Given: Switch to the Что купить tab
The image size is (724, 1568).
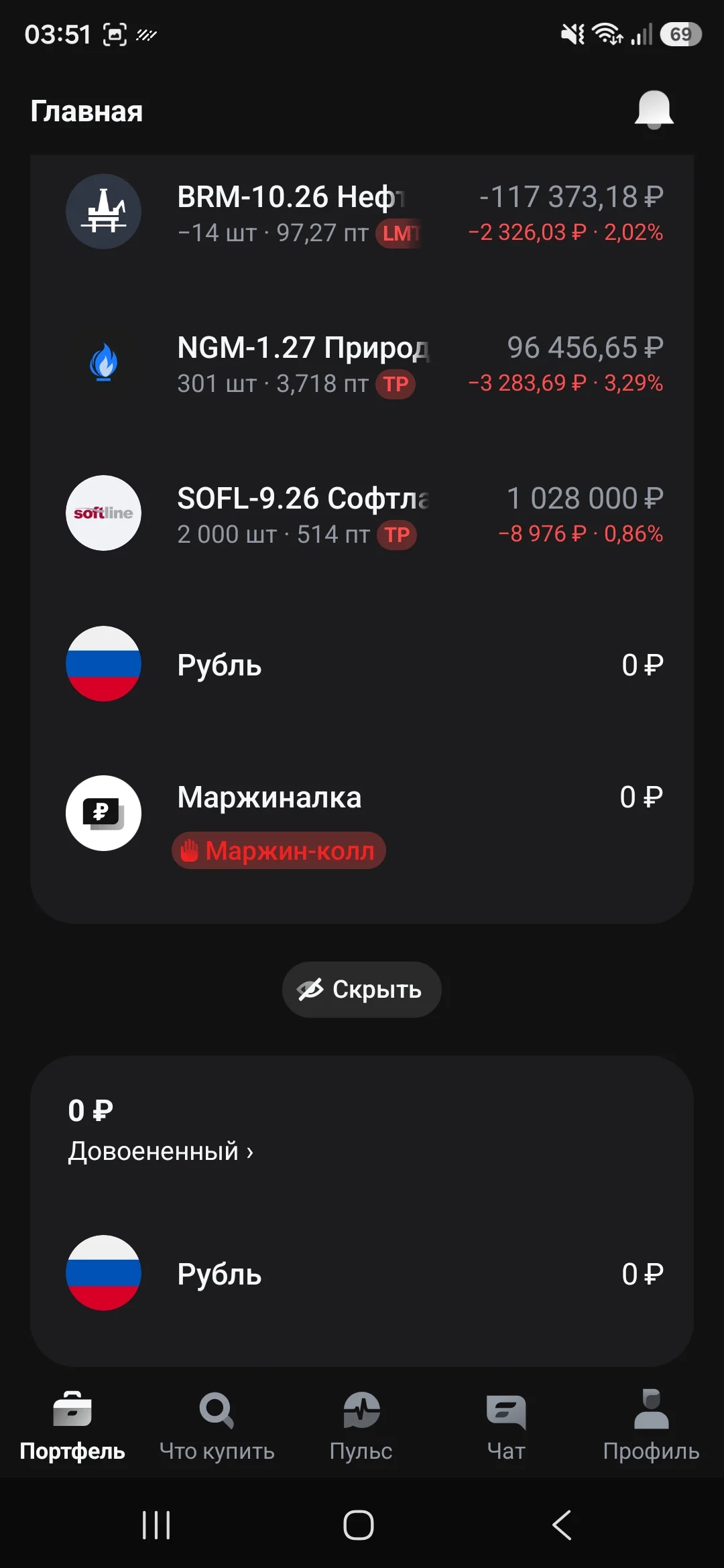Looking at the screenshot, I should (x=217, y=1425).
